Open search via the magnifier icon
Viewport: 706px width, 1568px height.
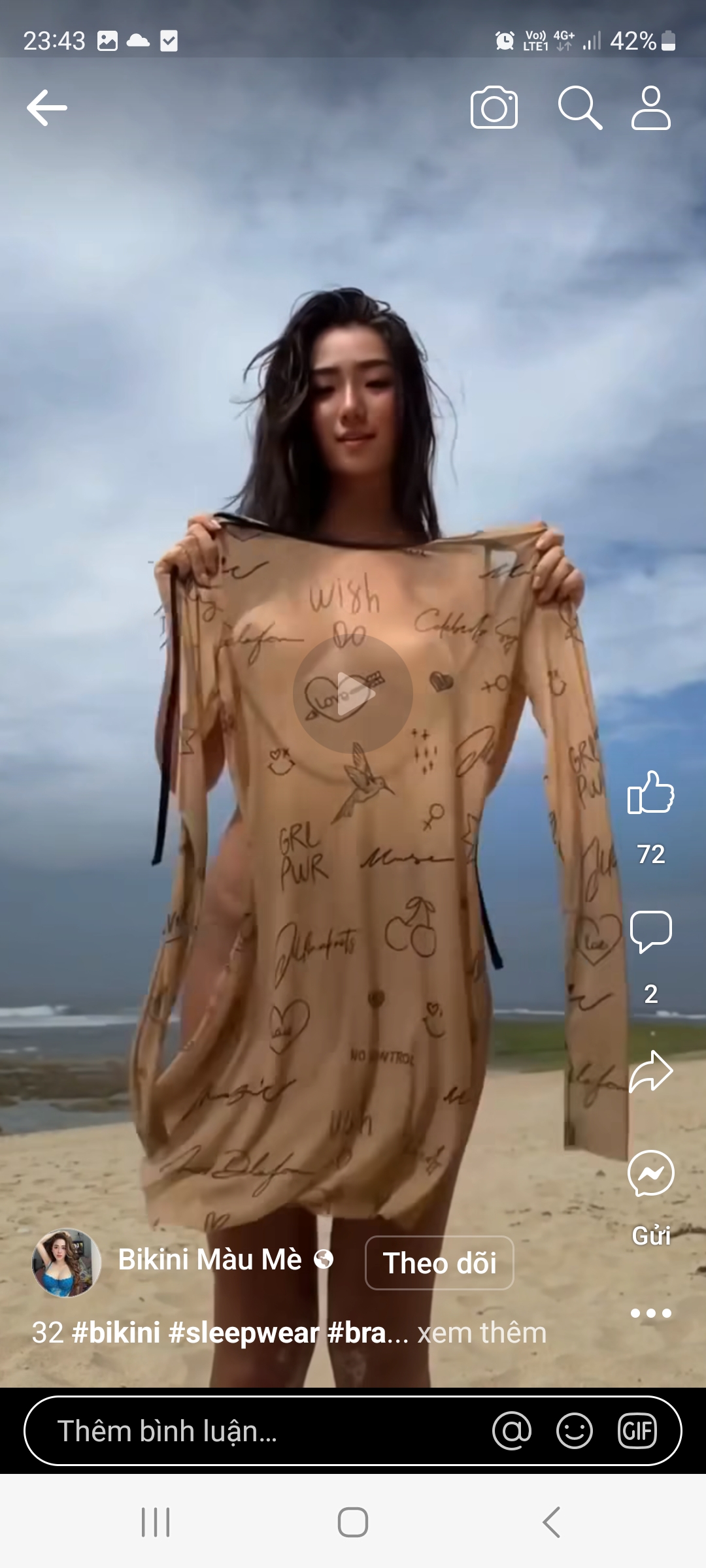pyautogui.click(x=579, y=108)
